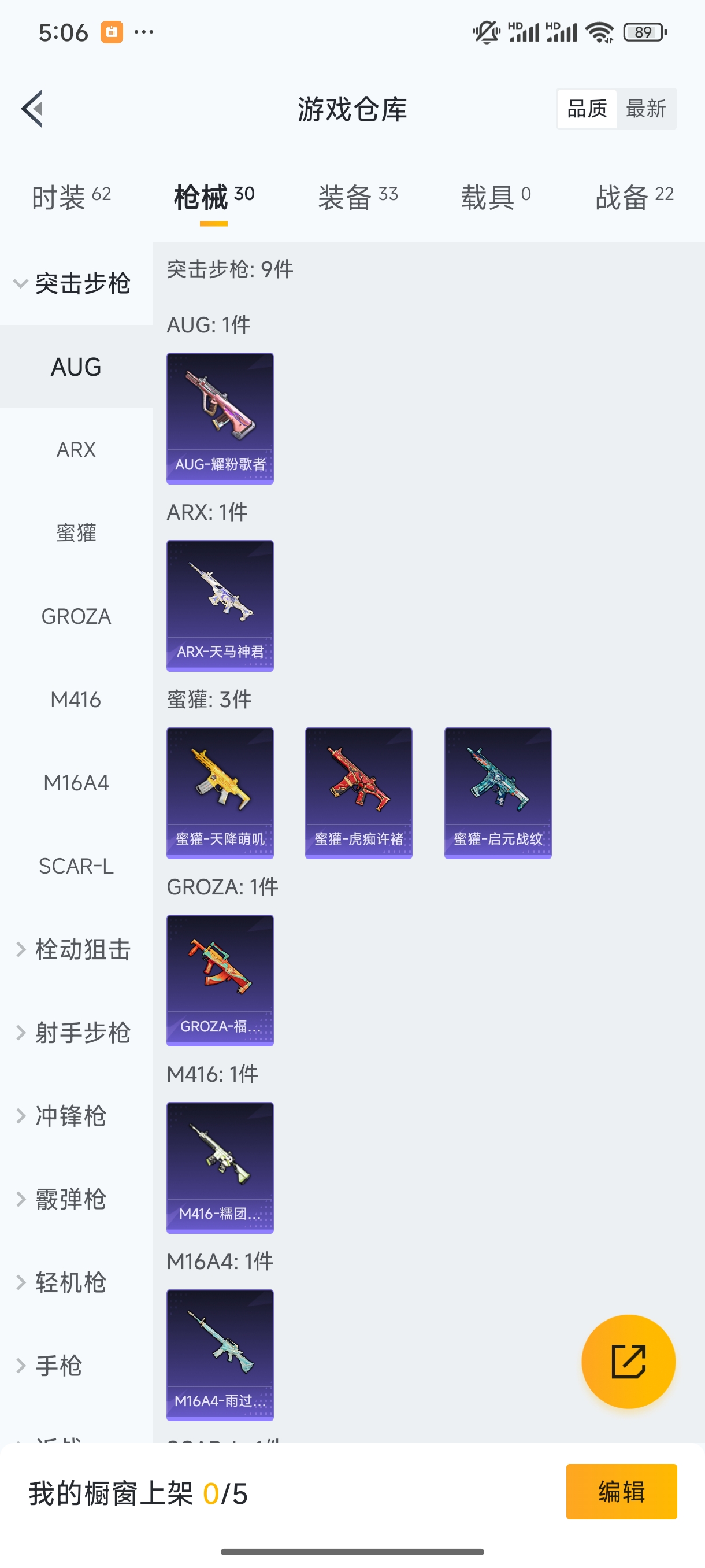705x1568 pixels.
Task: Open the 蜜獾-天降萌叽 skin card
Action: [x=220, y=793]
